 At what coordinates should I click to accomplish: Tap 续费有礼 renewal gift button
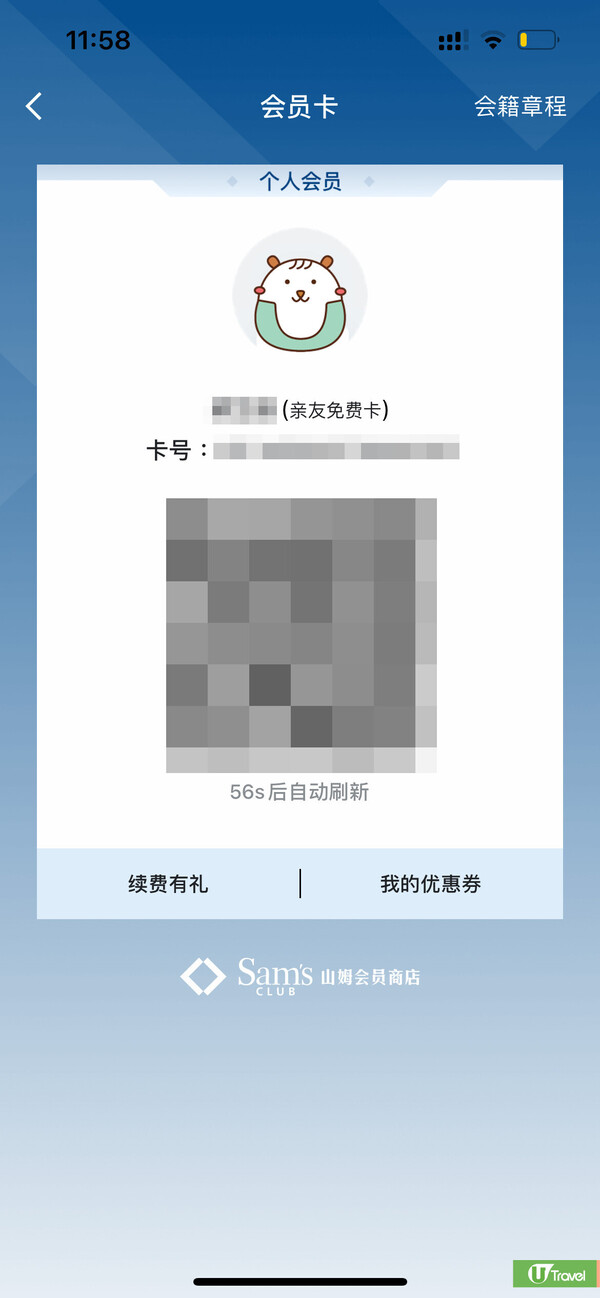click(168, 884)
